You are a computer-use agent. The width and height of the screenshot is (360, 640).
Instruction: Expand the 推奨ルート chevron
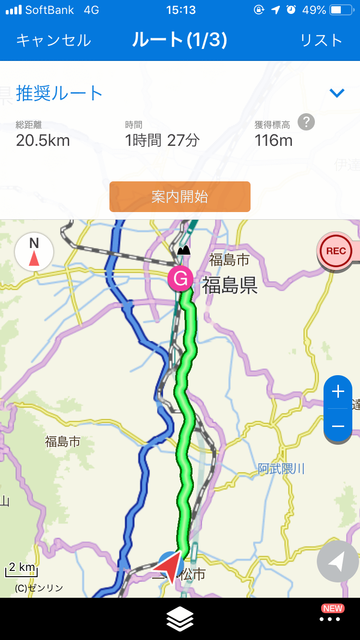pyautogui.click(x=337, y=93)
